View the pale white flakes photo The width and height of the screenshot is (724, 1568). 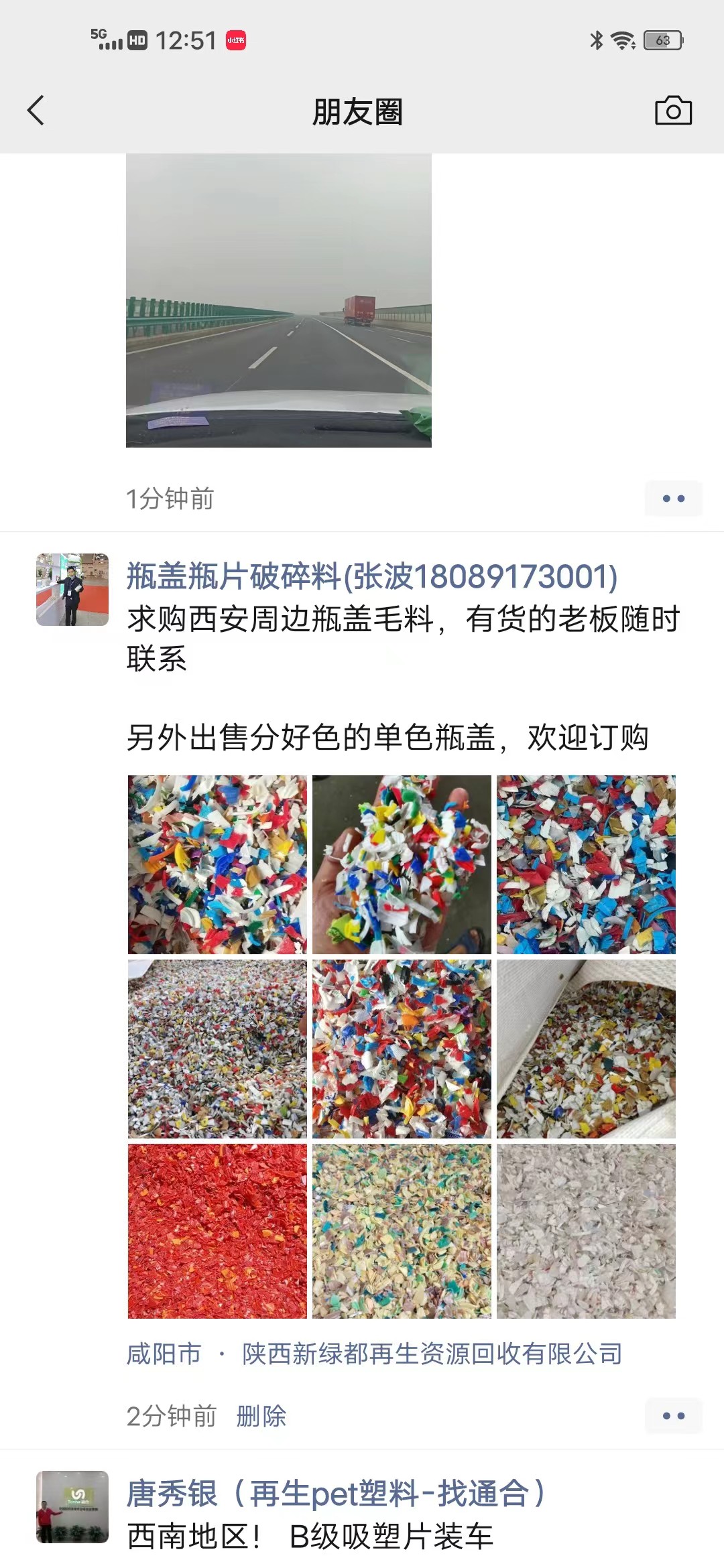[x=586, y=1231]
